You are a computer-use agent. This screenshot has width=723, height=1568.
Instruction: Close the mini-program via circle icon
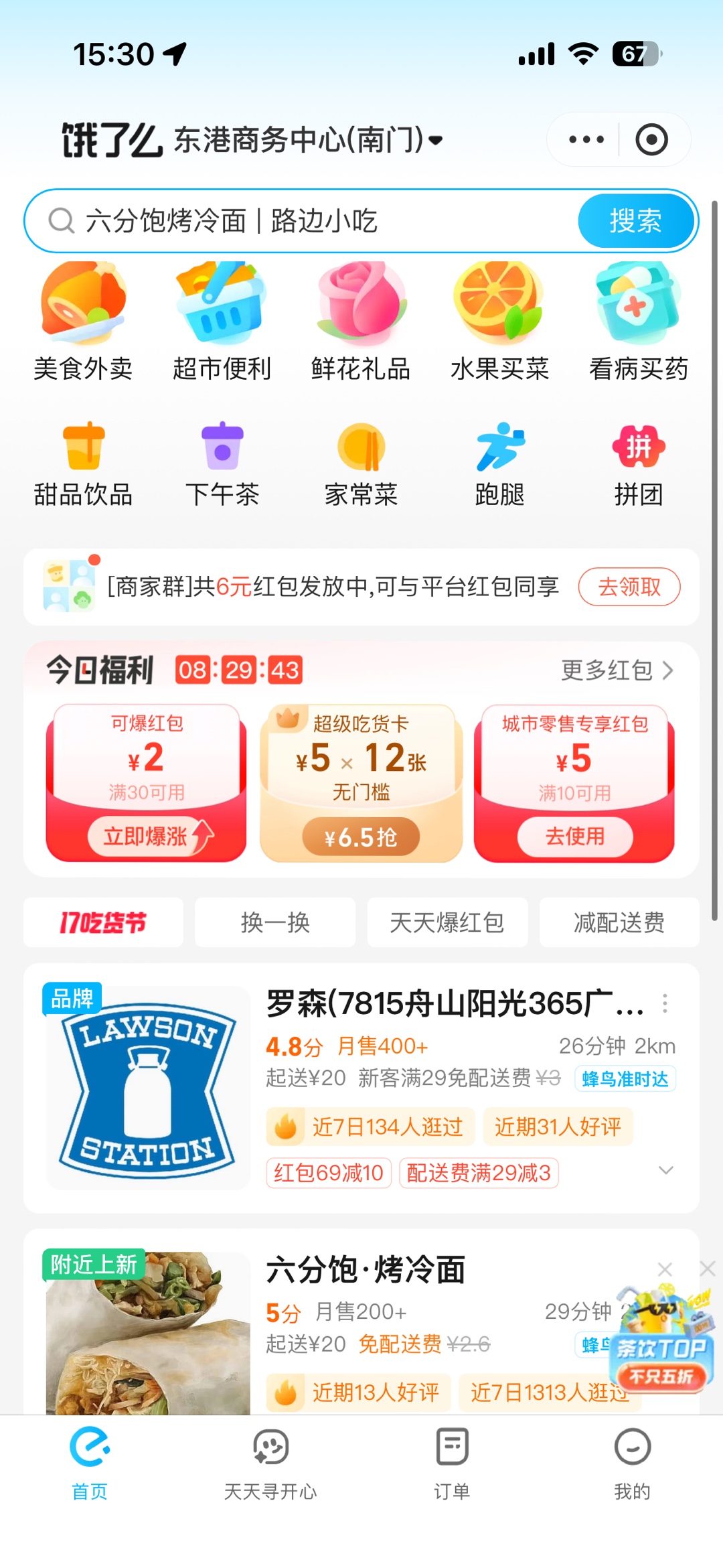point(651,139)
